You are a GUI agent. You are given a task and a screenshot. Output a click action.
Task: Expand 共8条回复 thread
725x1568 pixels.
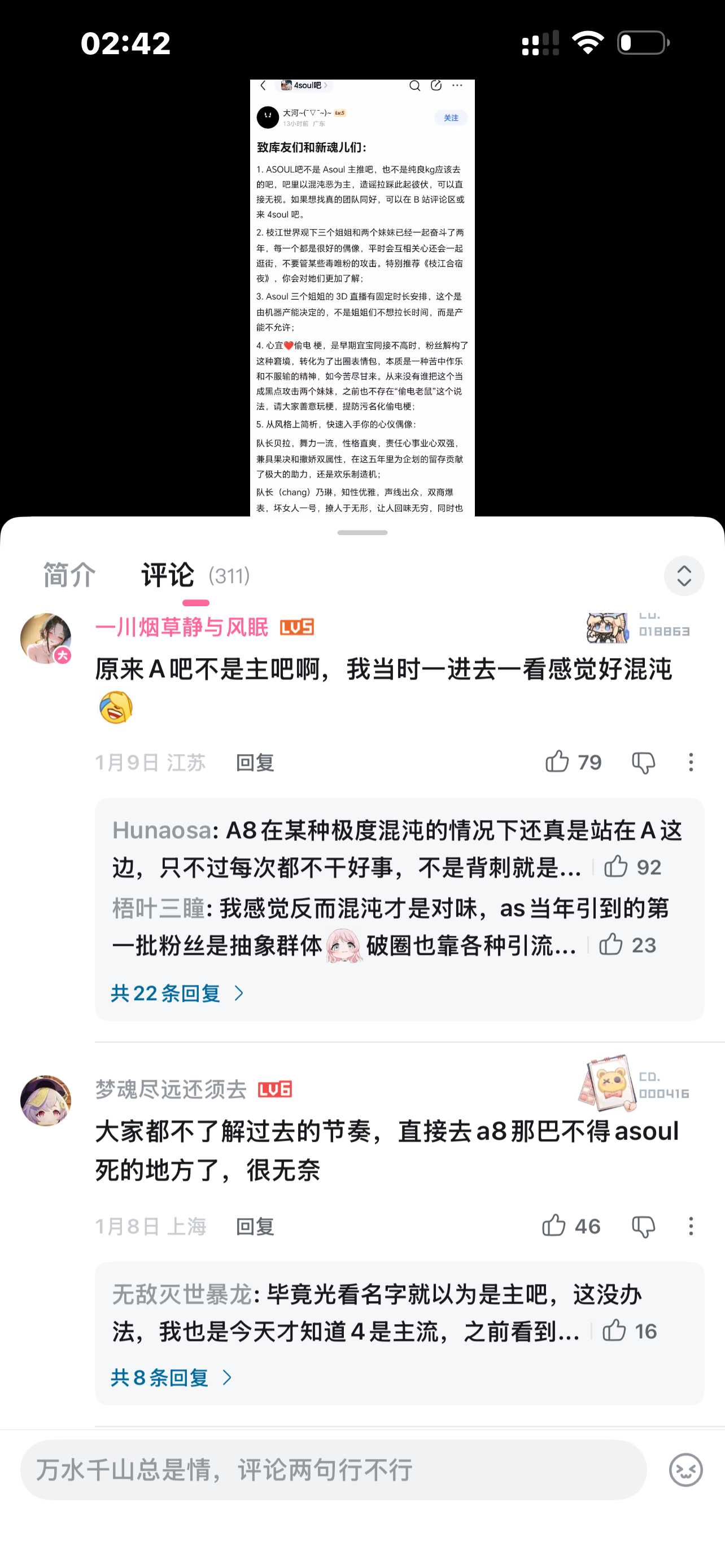172,1377
